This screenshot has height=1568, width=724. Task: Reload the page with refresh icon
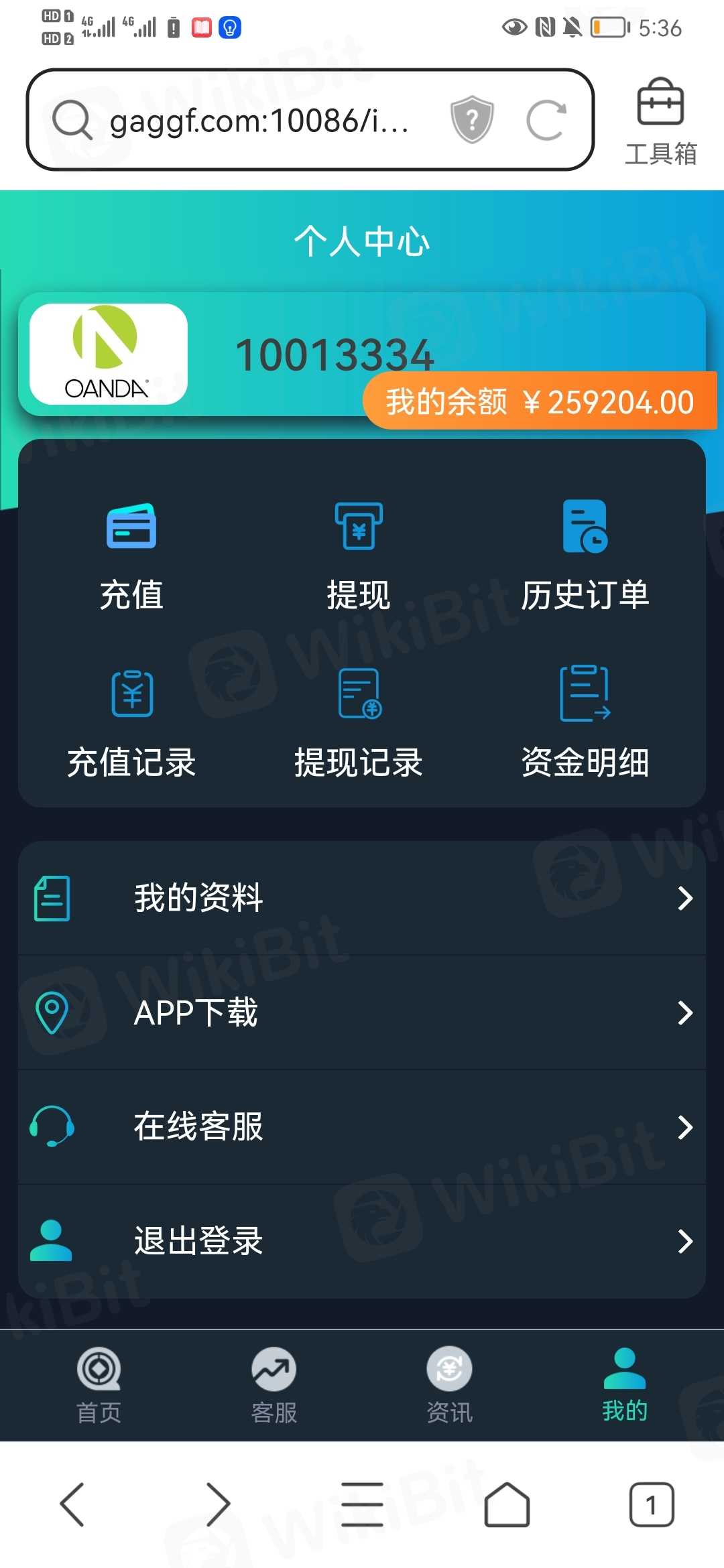tap(546, 121)
